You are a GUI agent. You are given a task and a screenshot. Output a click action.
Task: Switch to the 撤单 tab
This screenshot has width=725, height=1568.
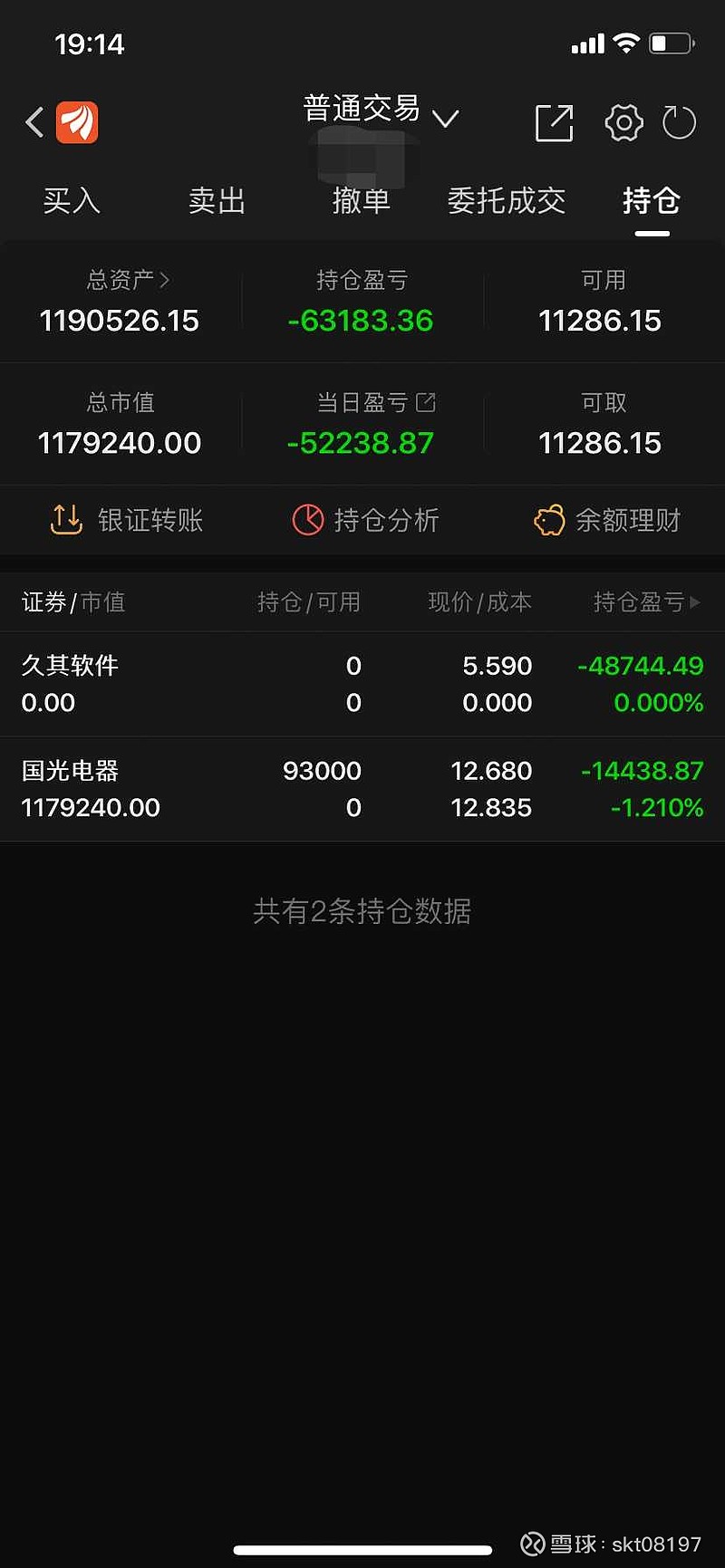[361, 201]
